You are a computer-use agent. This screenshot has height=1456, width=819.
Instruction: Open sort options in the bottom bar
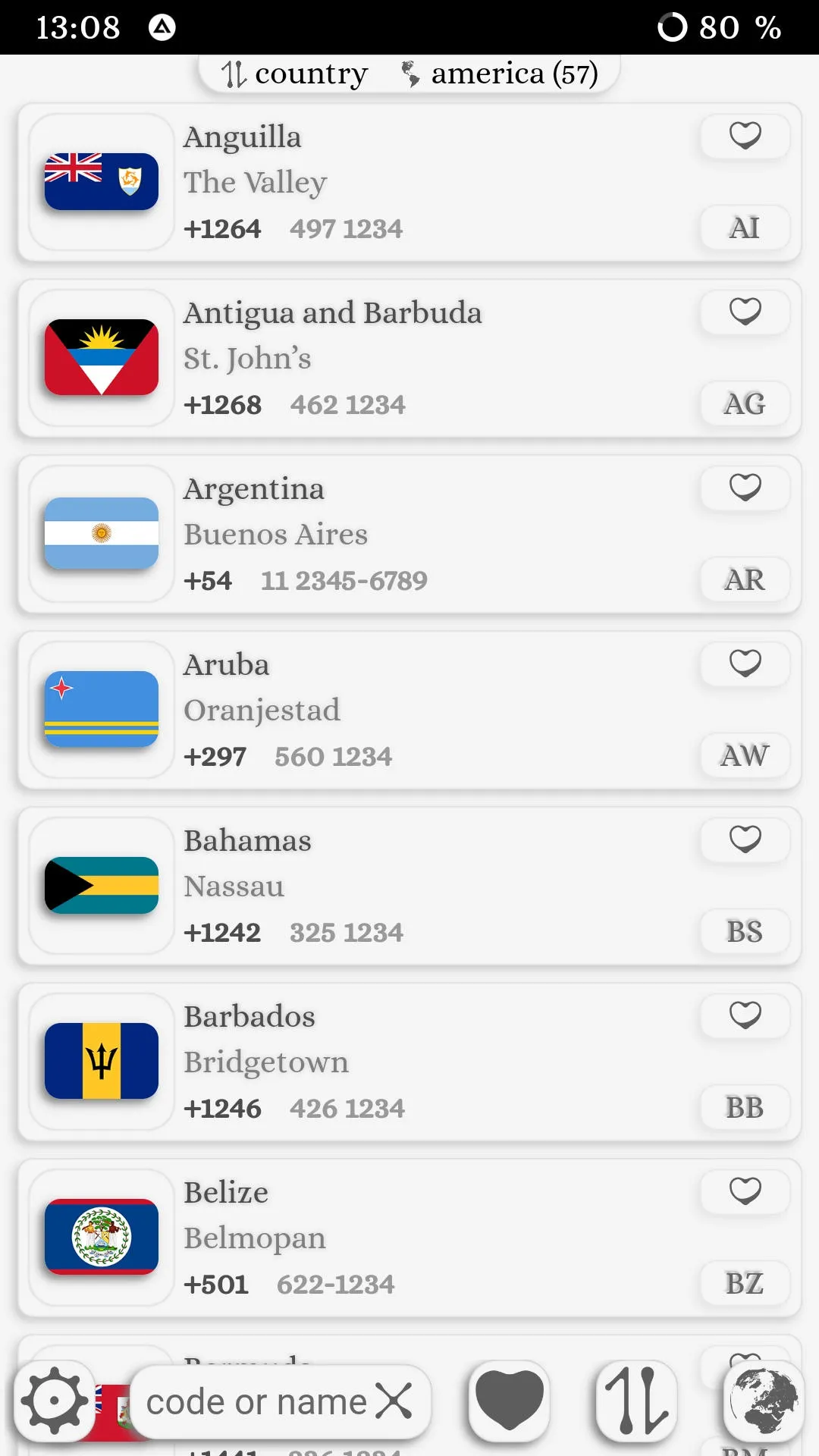click(636, 1401)
